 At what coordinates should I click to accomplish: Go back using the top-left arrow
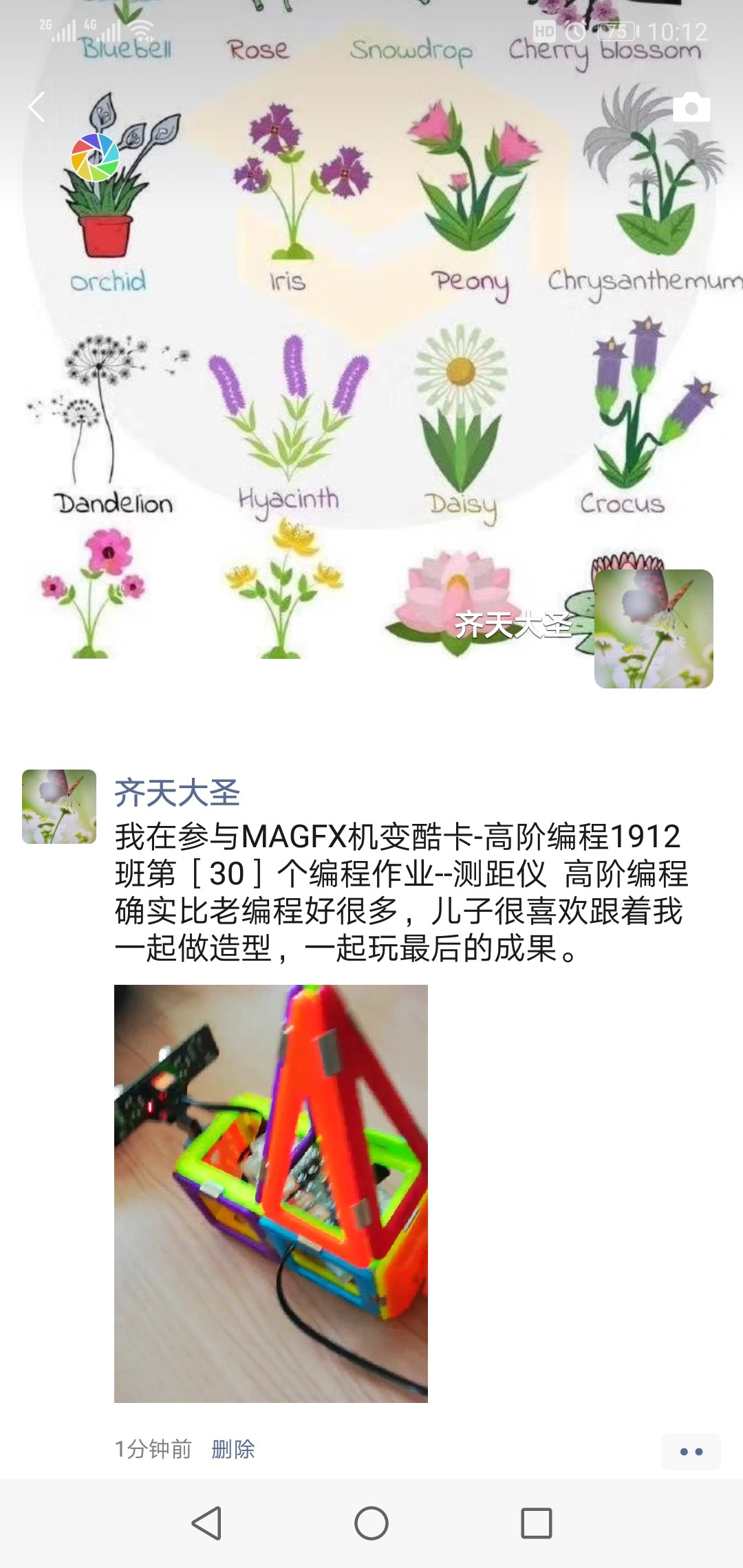pos(37,107)
